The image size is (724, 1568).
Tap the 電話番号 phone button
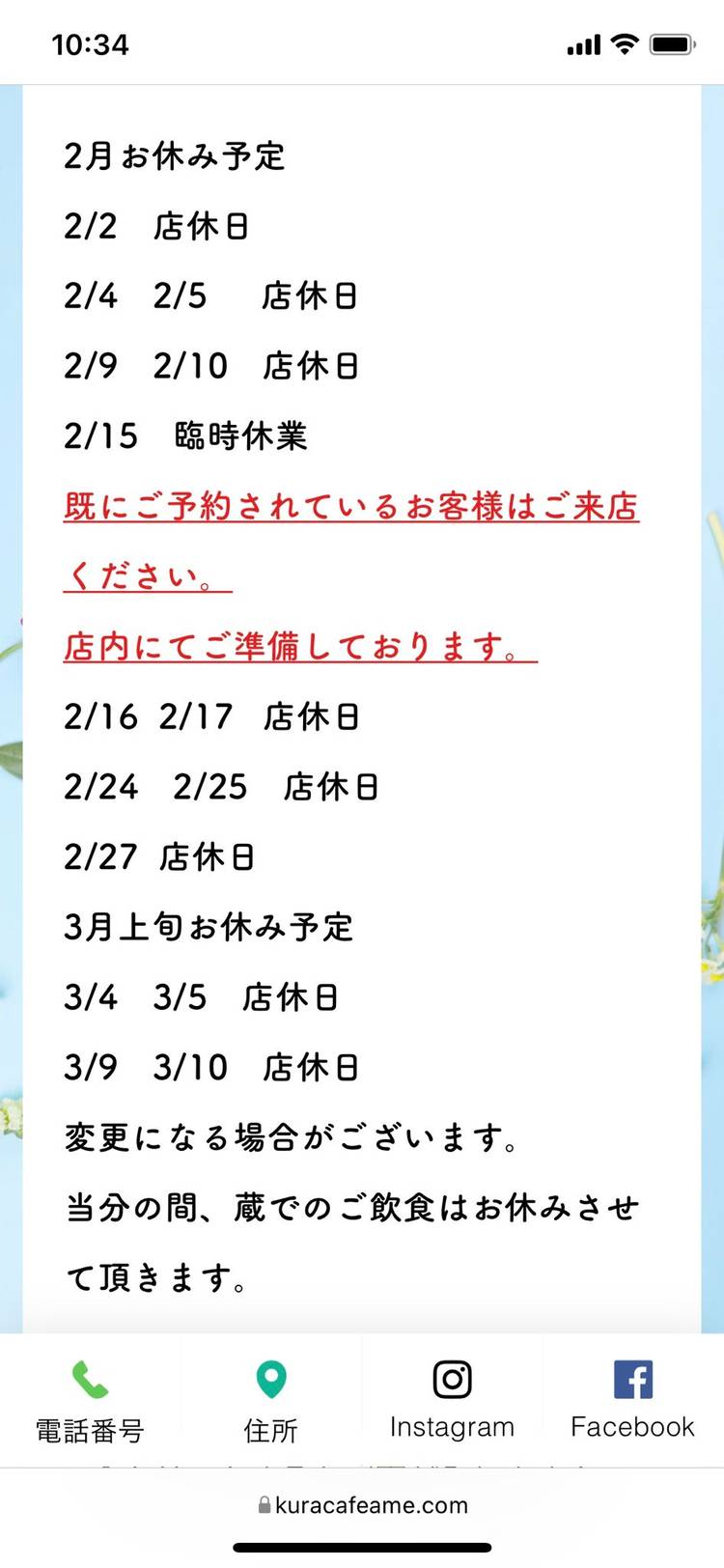[90, 1400]
